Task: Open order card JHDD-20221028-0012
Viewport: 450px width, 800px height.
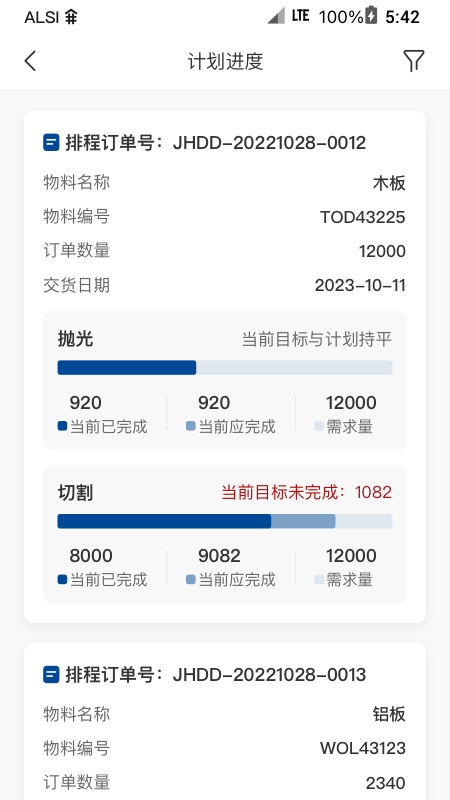Action: point(225,367)
